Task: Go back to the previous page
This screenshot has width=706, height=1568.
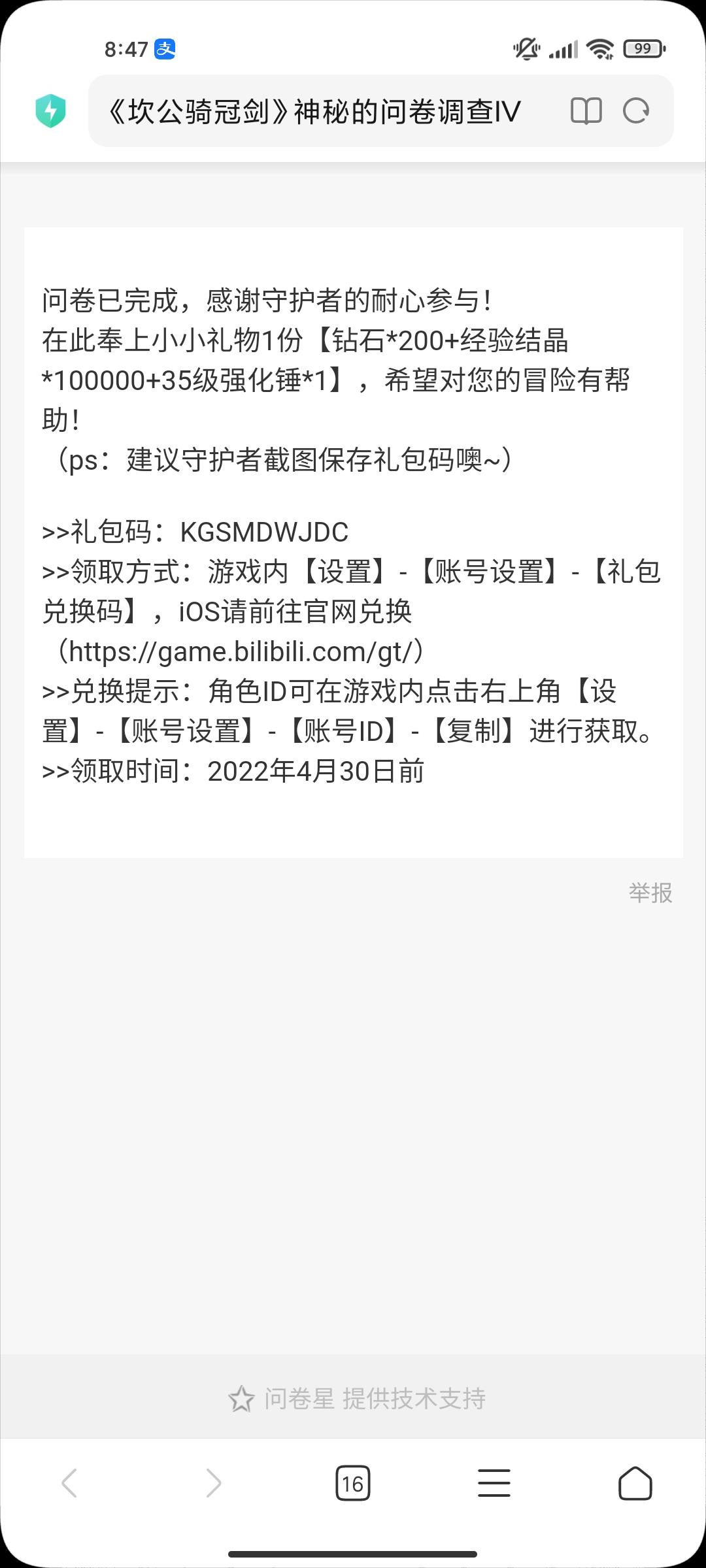Action: click(69, 1483)
